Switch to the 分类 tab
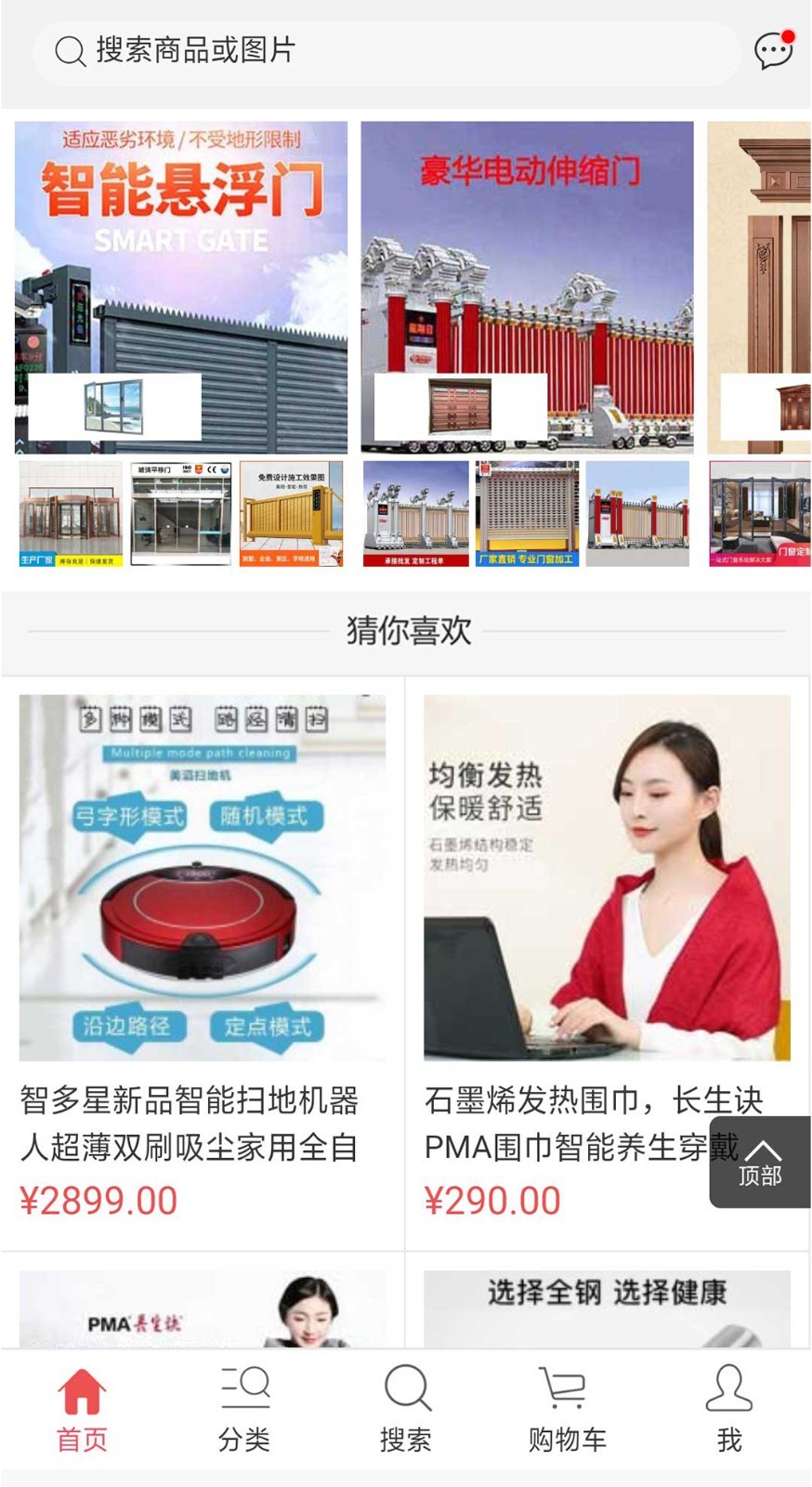 click(244, 1410)
